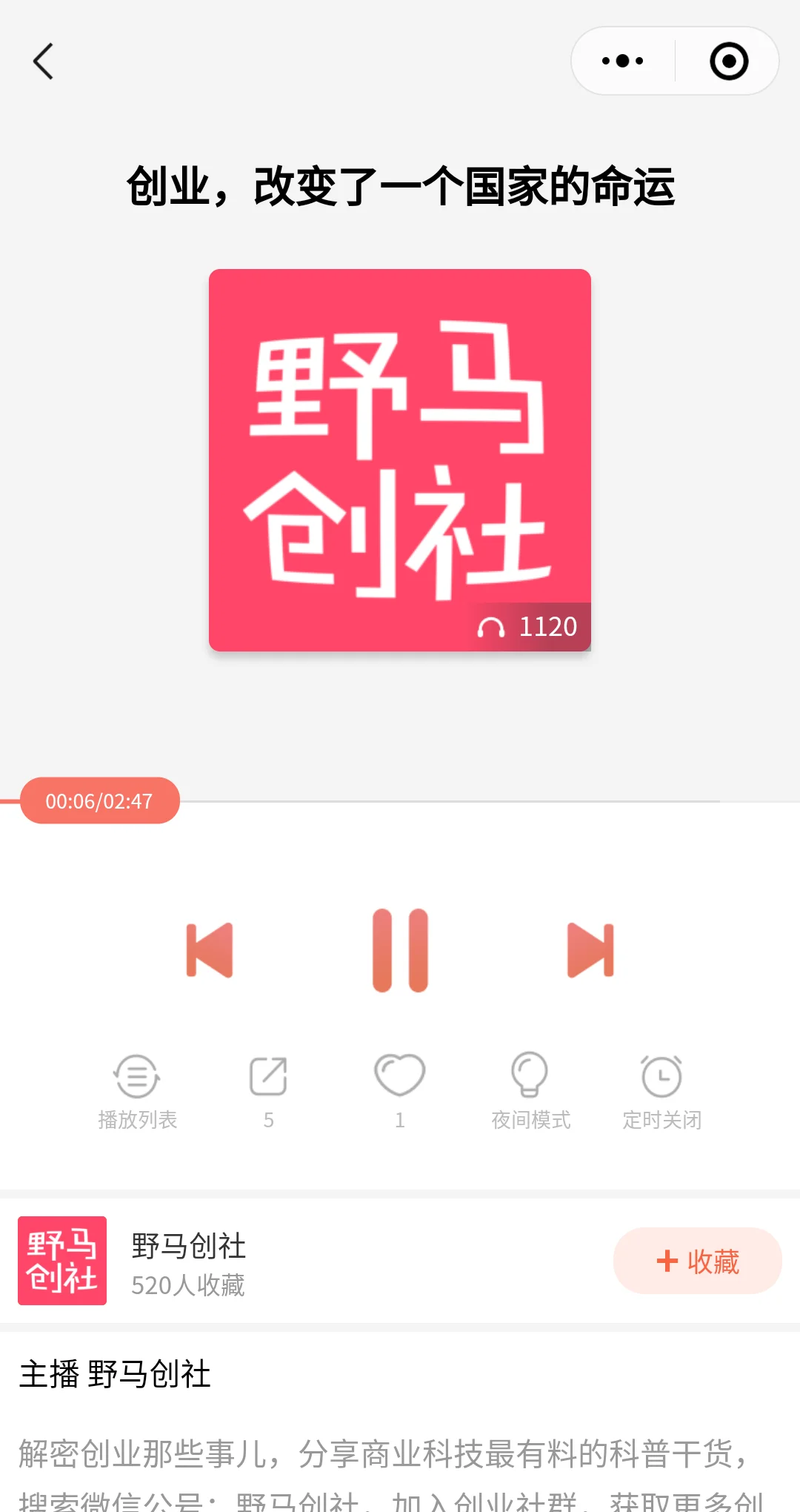The image size is (800, 1512).
Task: Open the mini program overflow menu
Action: pos(622,61)
